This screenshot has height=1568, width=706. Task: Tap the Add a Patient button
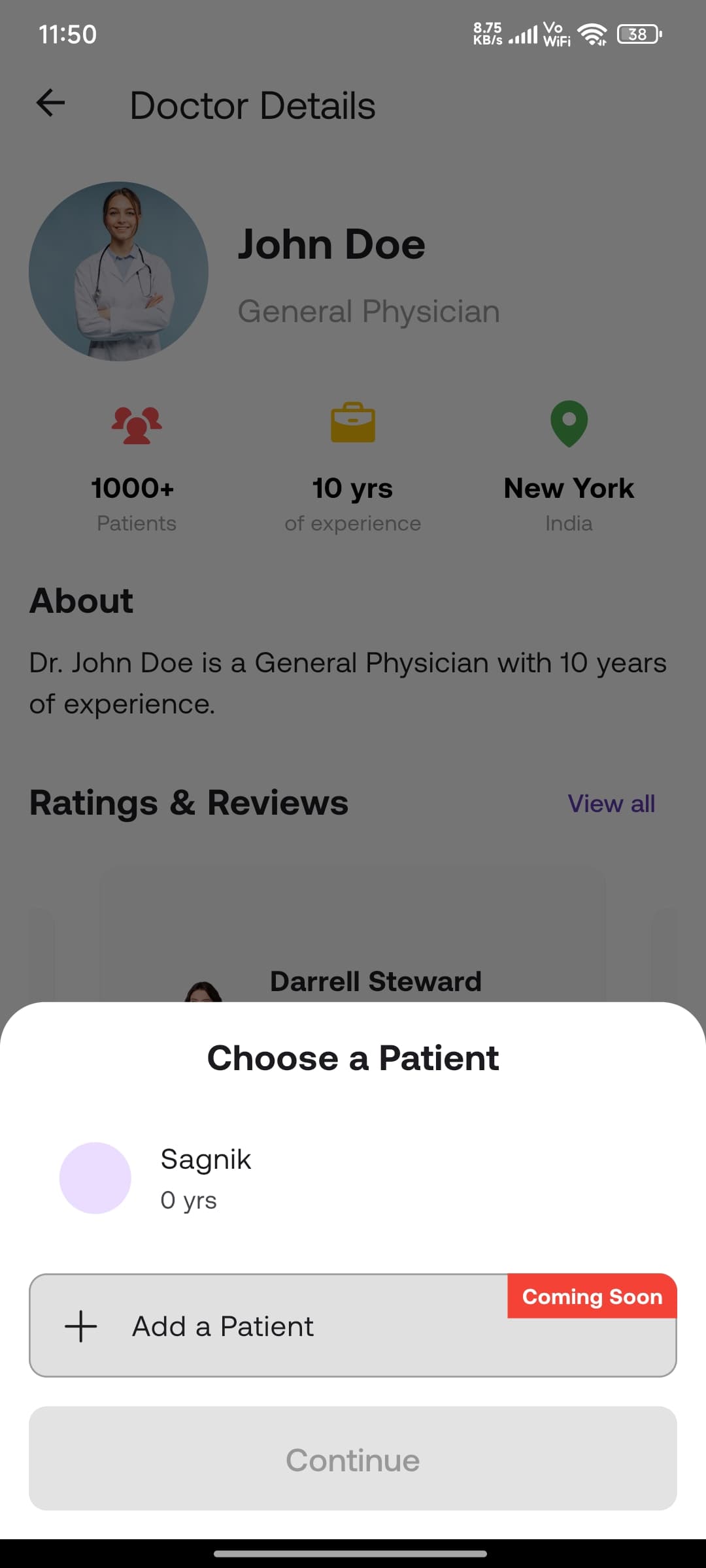[353, 1326]
